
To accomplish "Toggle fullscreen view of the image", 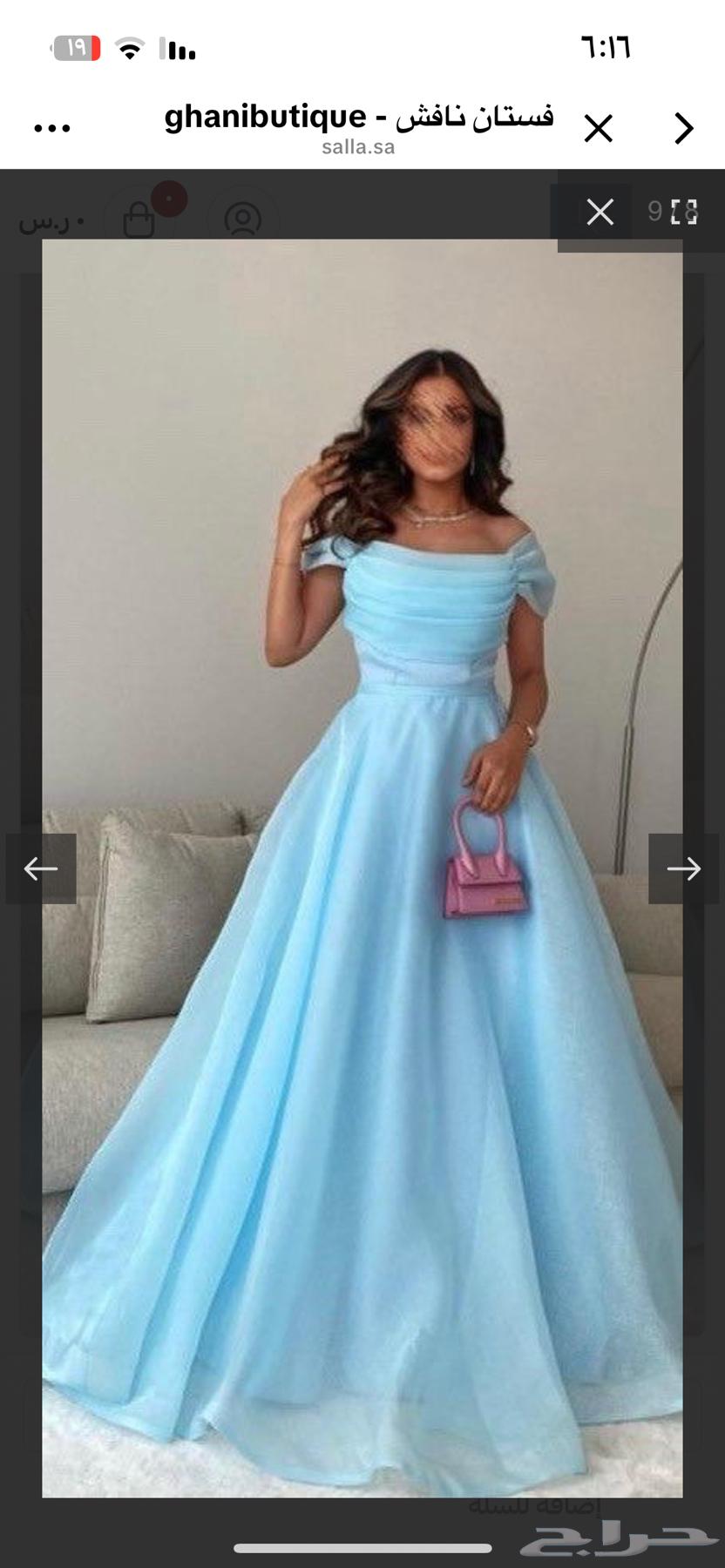I will 684,212.
